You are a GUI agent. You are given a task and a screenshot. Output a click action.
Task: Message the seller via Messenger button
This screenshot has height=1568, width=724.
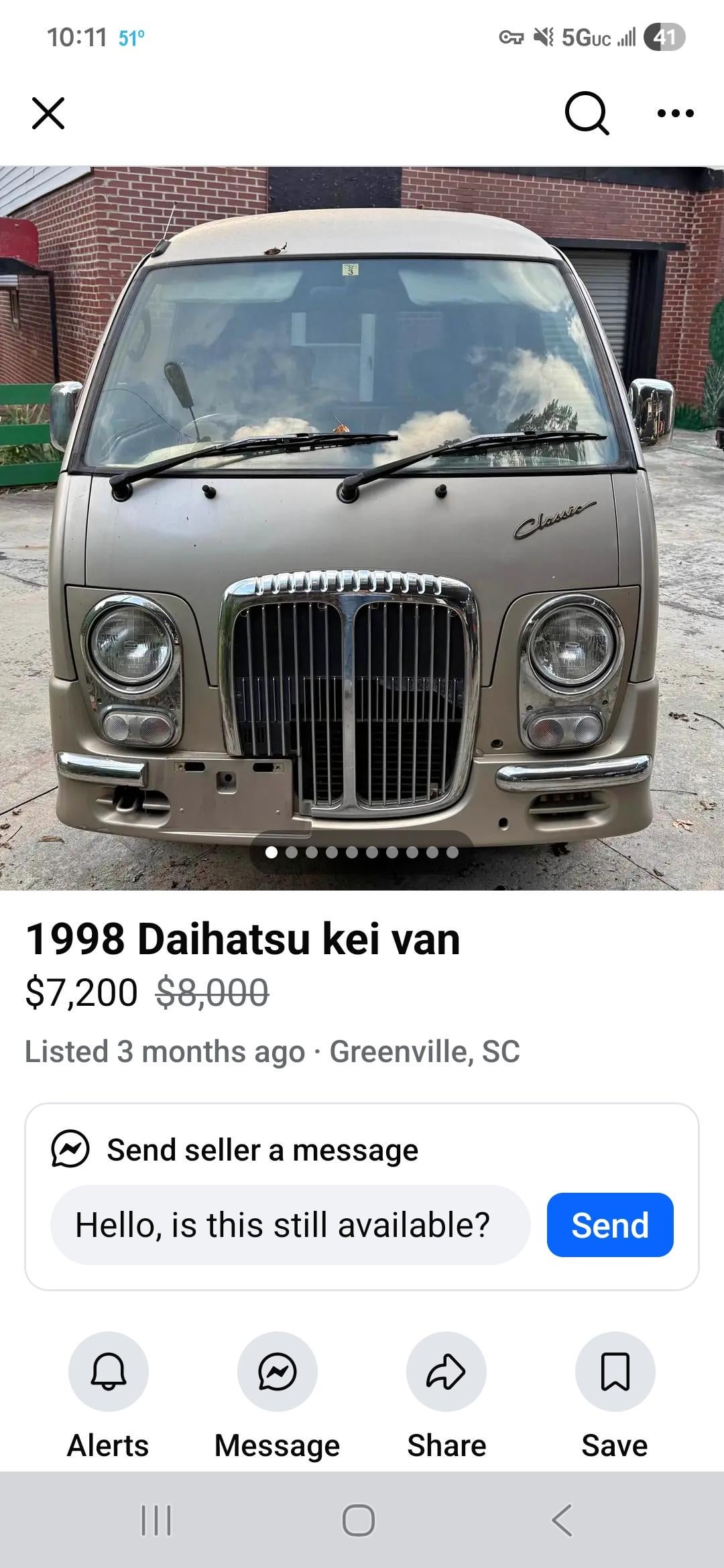click(x=277, y=1372)
